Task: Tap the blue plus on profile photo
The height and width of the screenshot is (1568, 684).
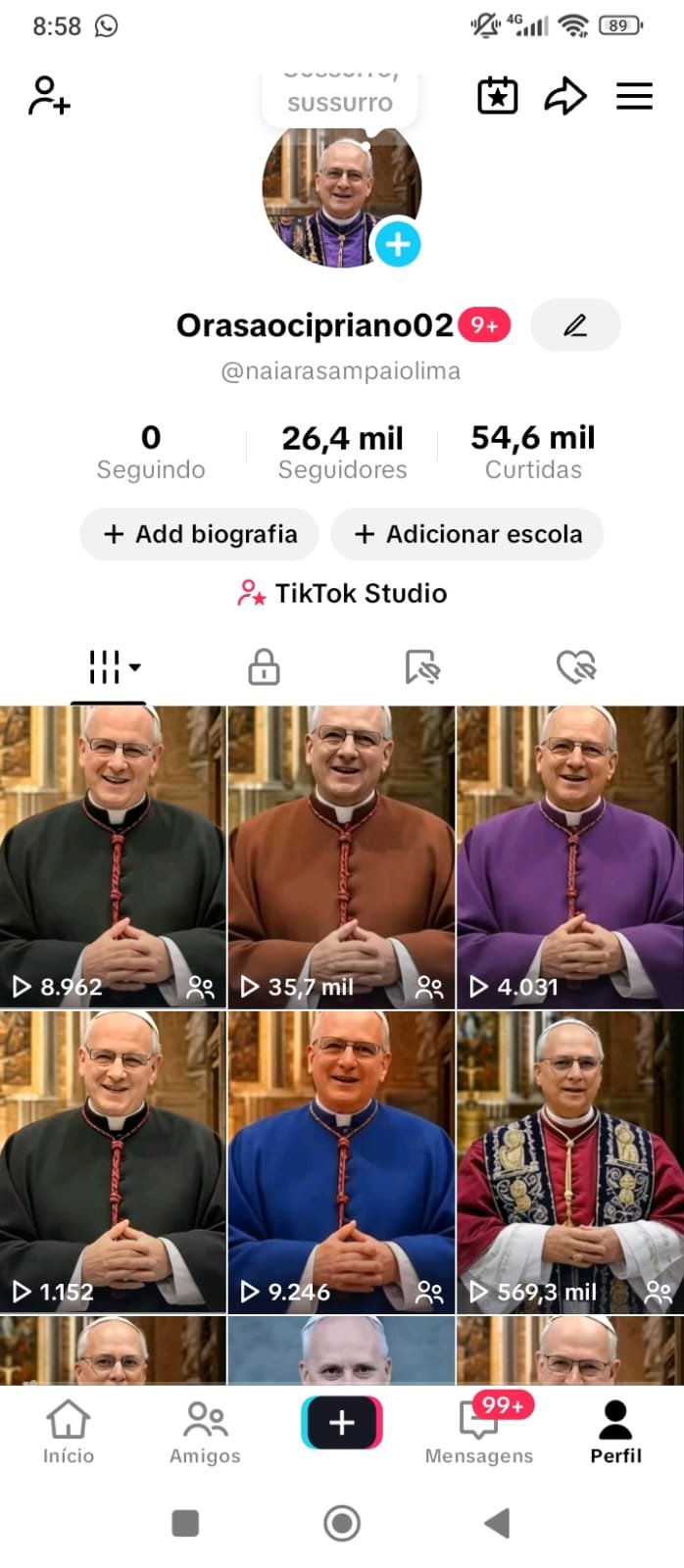Action: coord(397,244)
